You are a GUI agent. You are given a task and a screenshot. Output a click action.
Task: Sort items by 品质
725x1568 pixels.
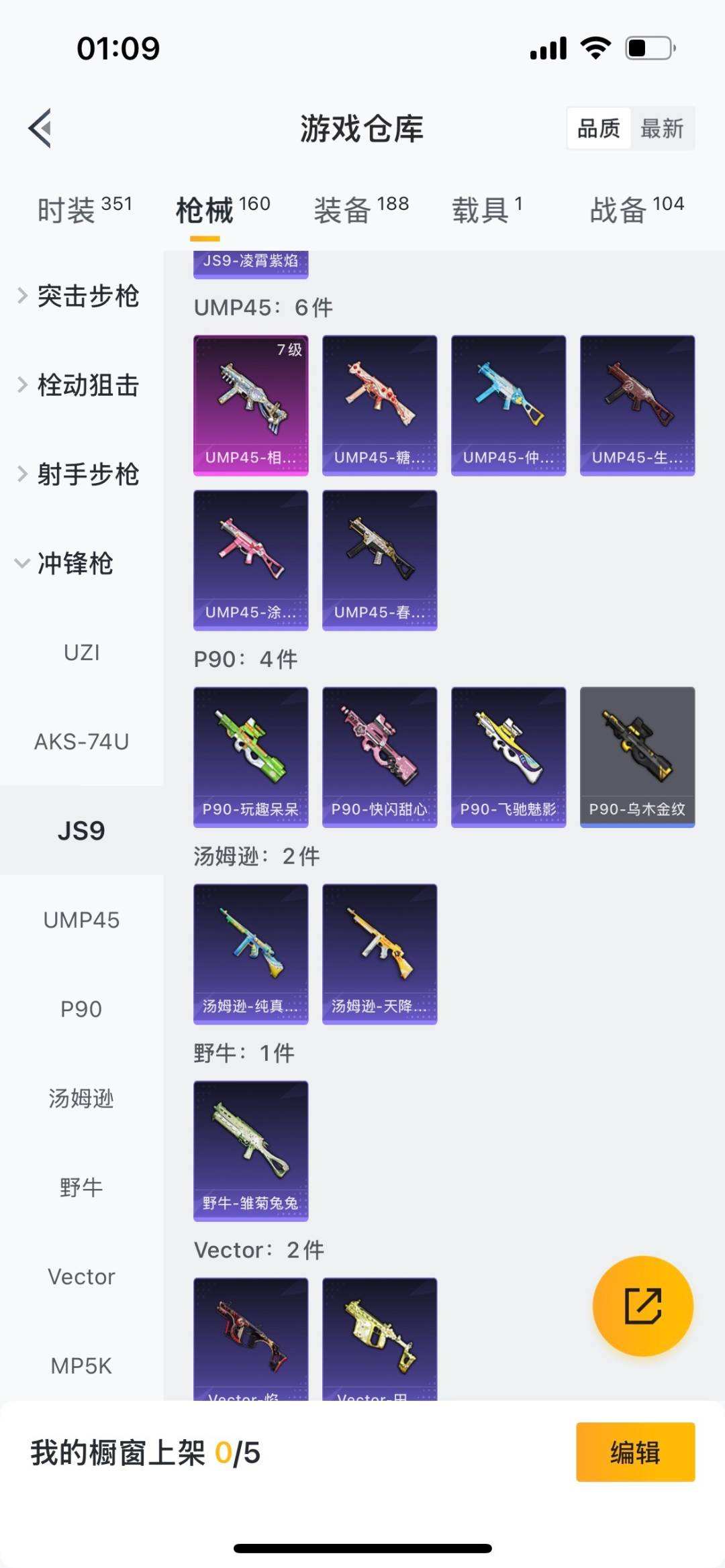[599, 128]
